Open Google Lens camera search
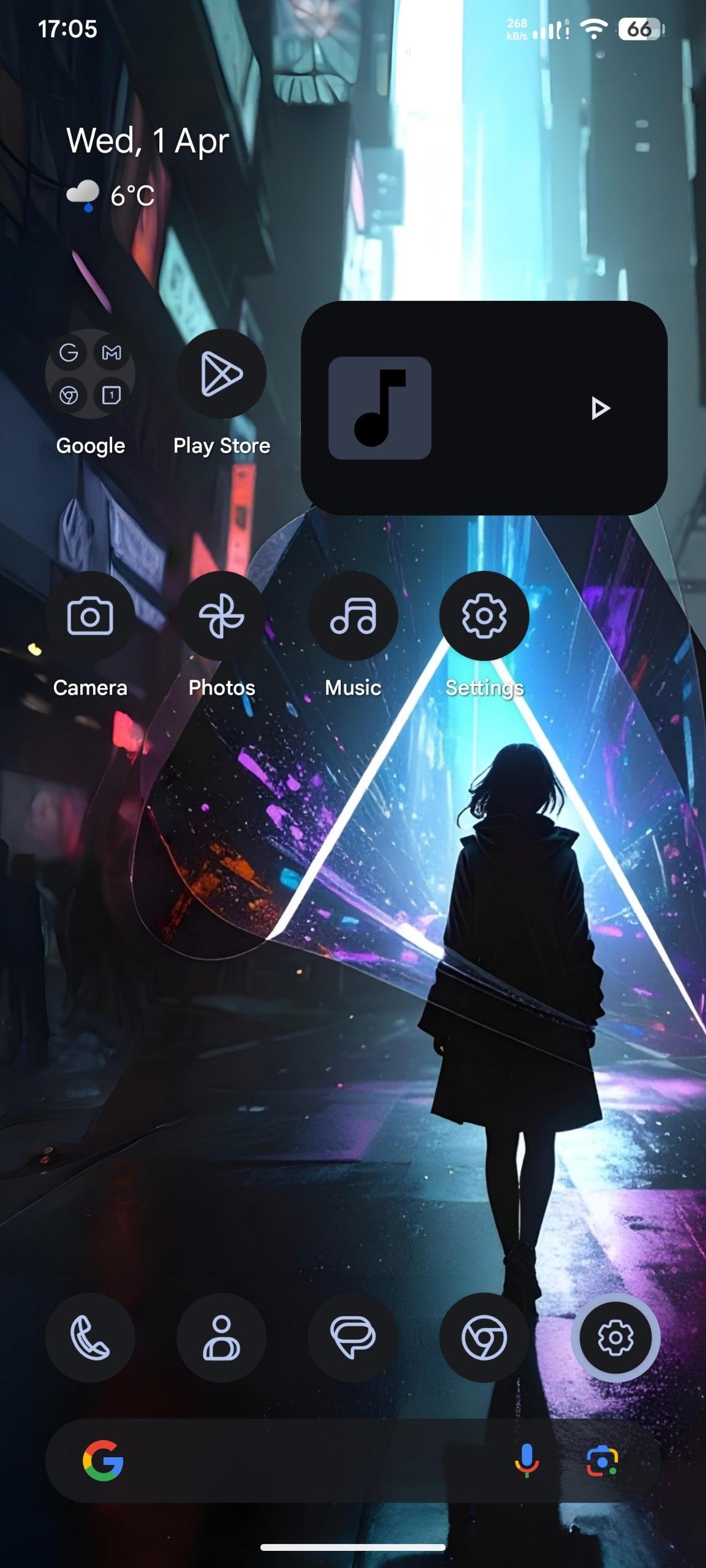 coord(602,1461)
